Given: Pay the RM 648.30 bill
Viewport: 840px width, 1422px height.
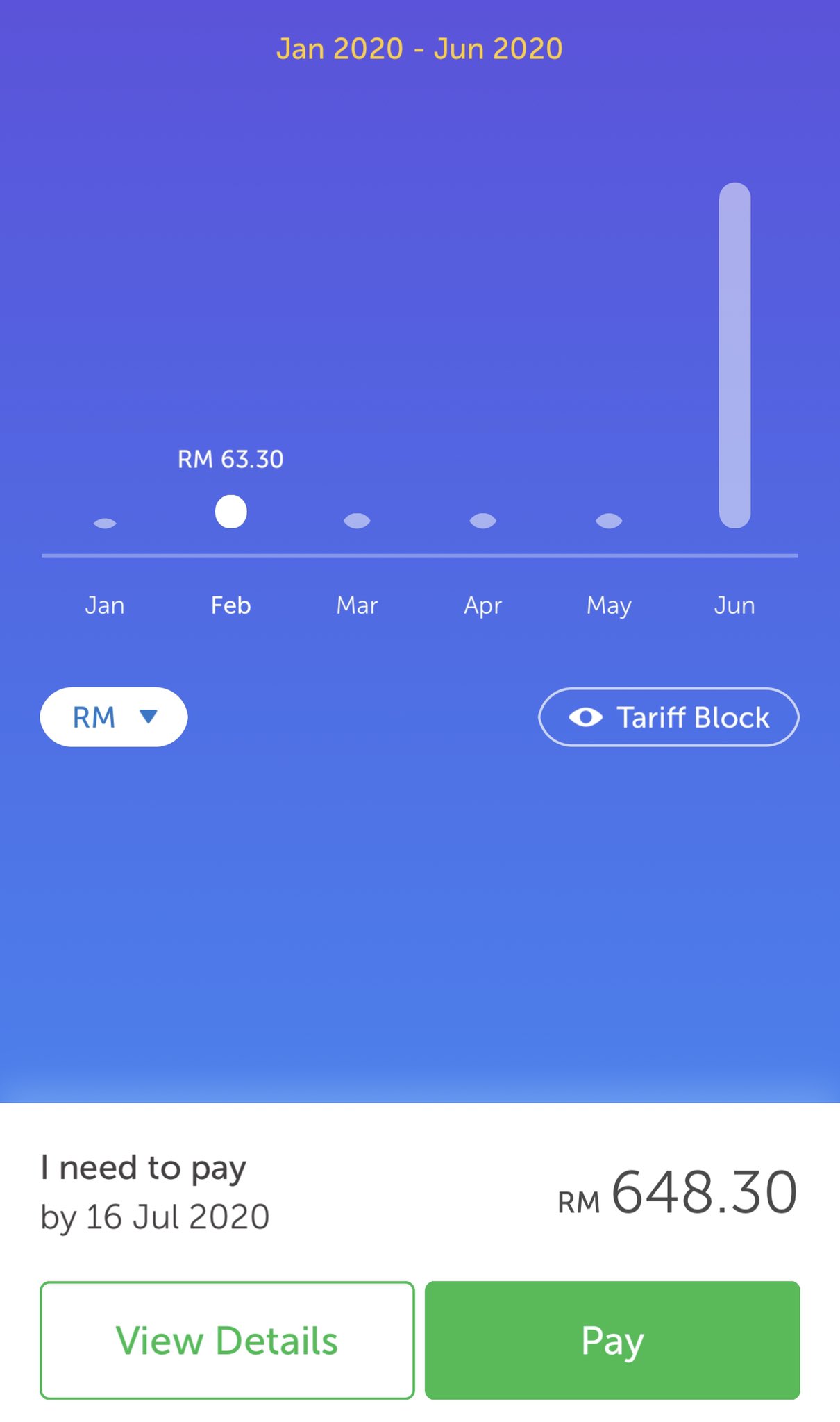Looking at the screenshot, I should tap(612, 1340).
